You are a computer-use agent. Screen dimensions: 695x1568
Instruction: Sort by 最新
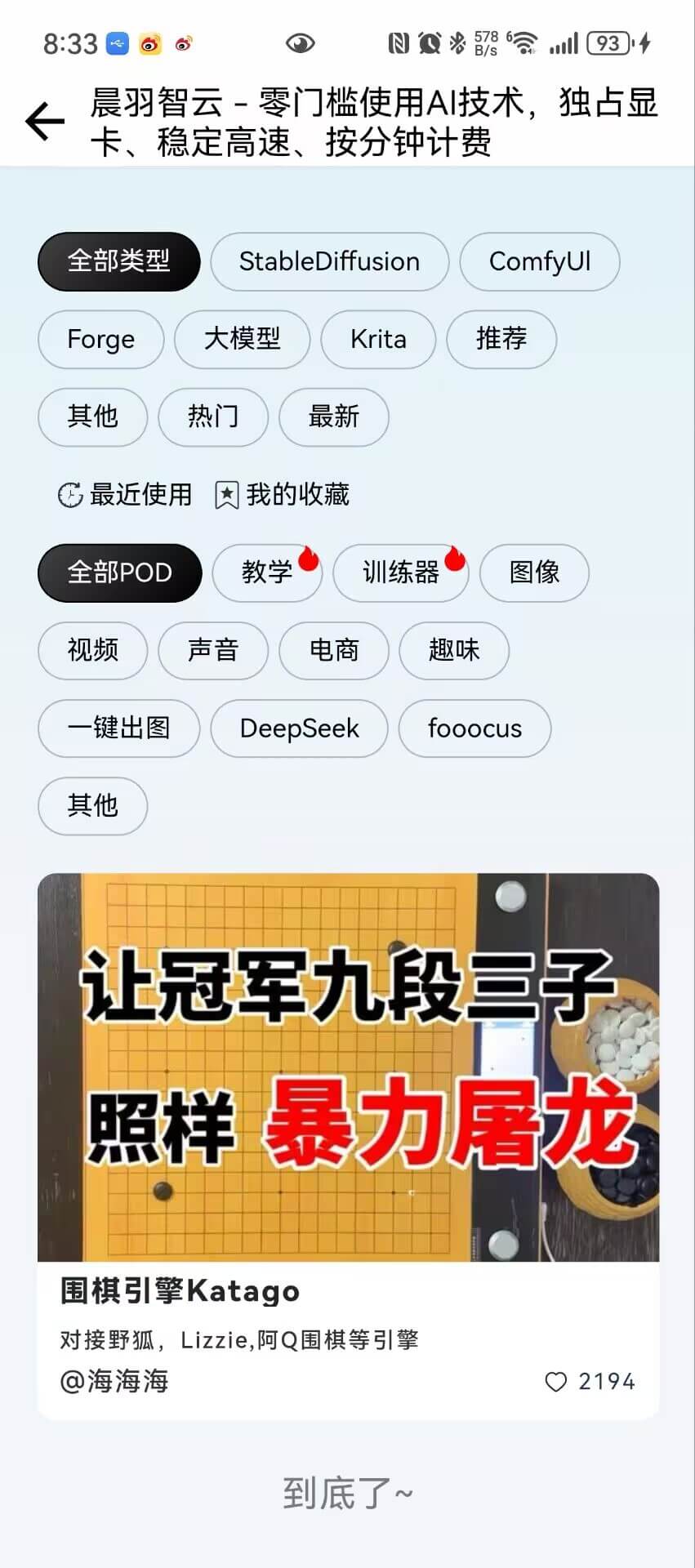coord(333,416)
